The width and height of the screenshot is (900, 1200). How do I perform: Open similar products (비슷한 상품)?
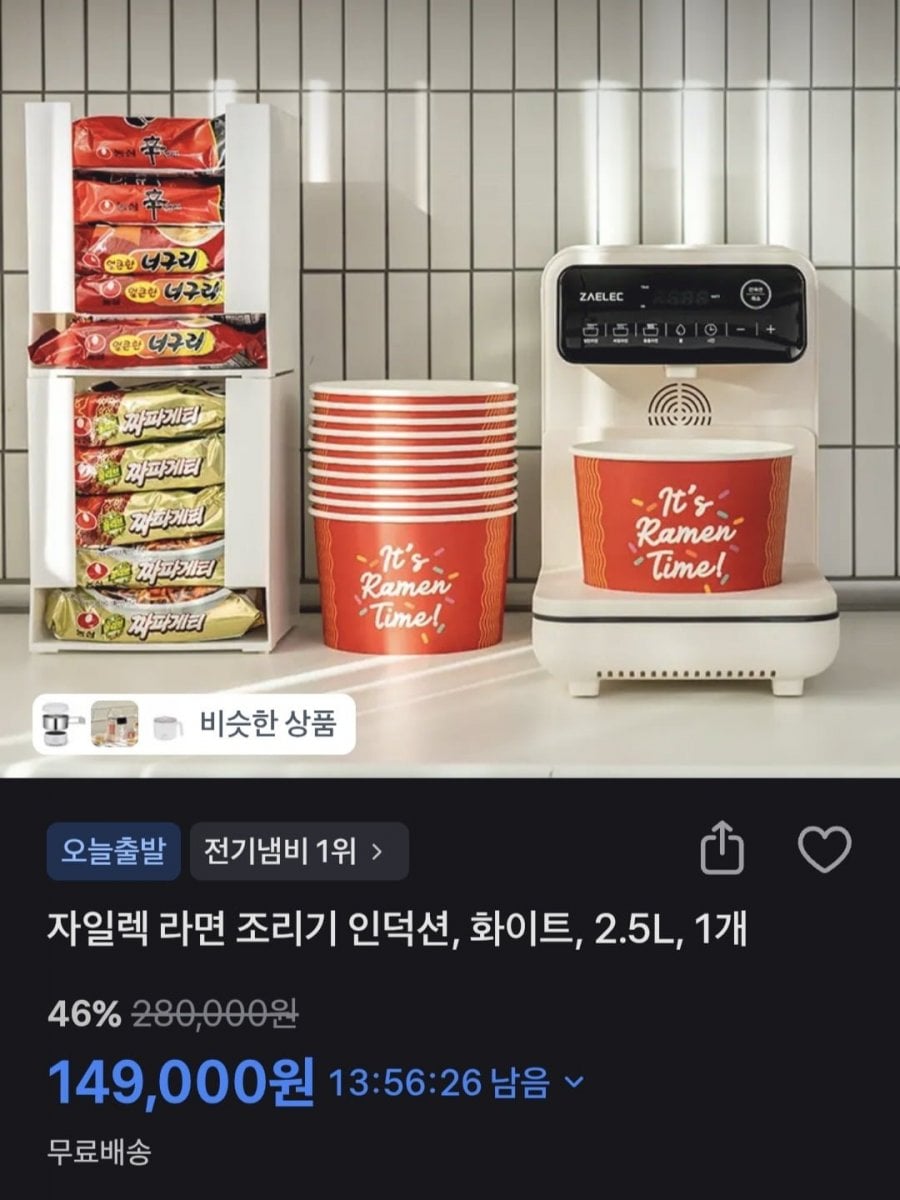coord(198,723)
